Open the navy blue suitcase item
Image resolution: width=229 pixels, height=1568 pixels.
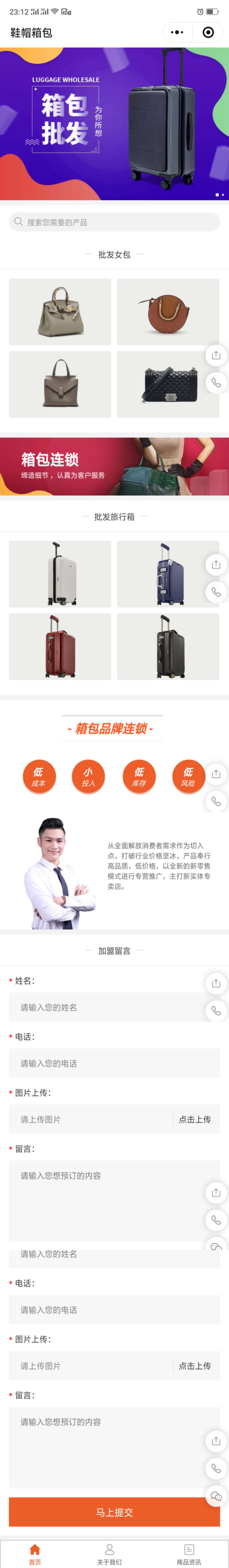[168, 573]
